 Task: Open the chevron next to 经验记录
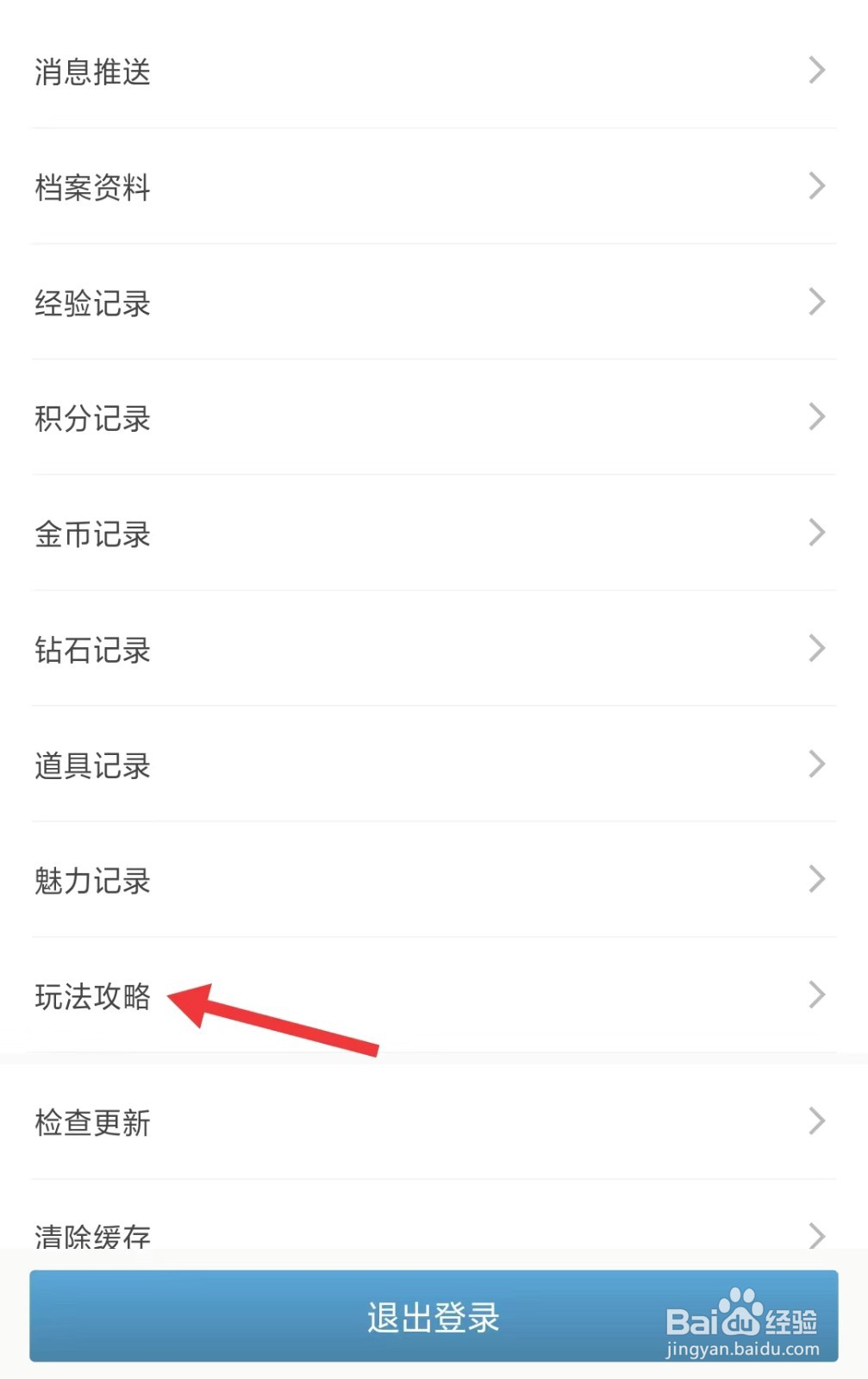[x=816, y=301]
